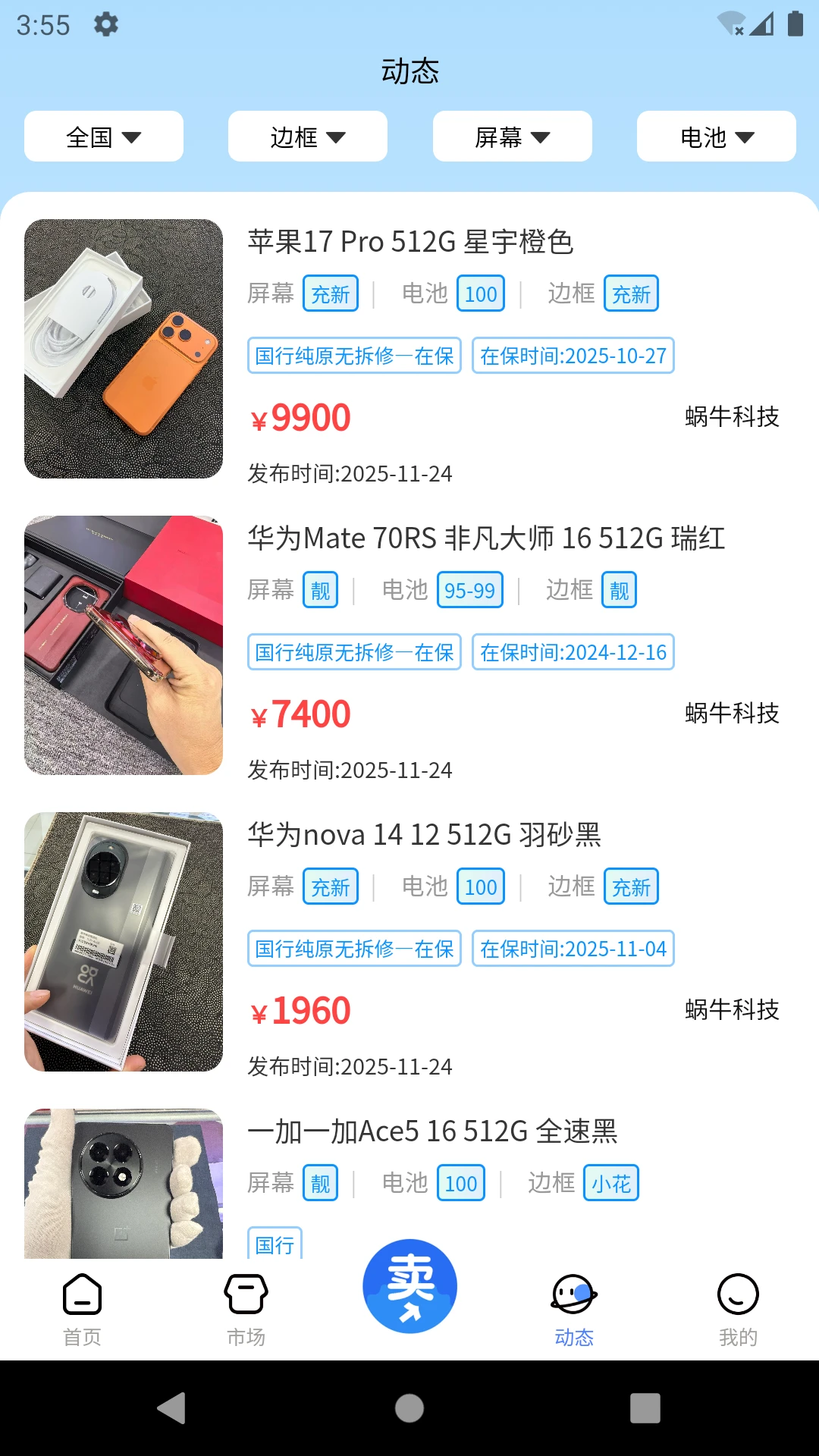Viewport: 819px width, 1456px height.
Task: Switch to the 动态 tab label
Action: point(574,1337)
